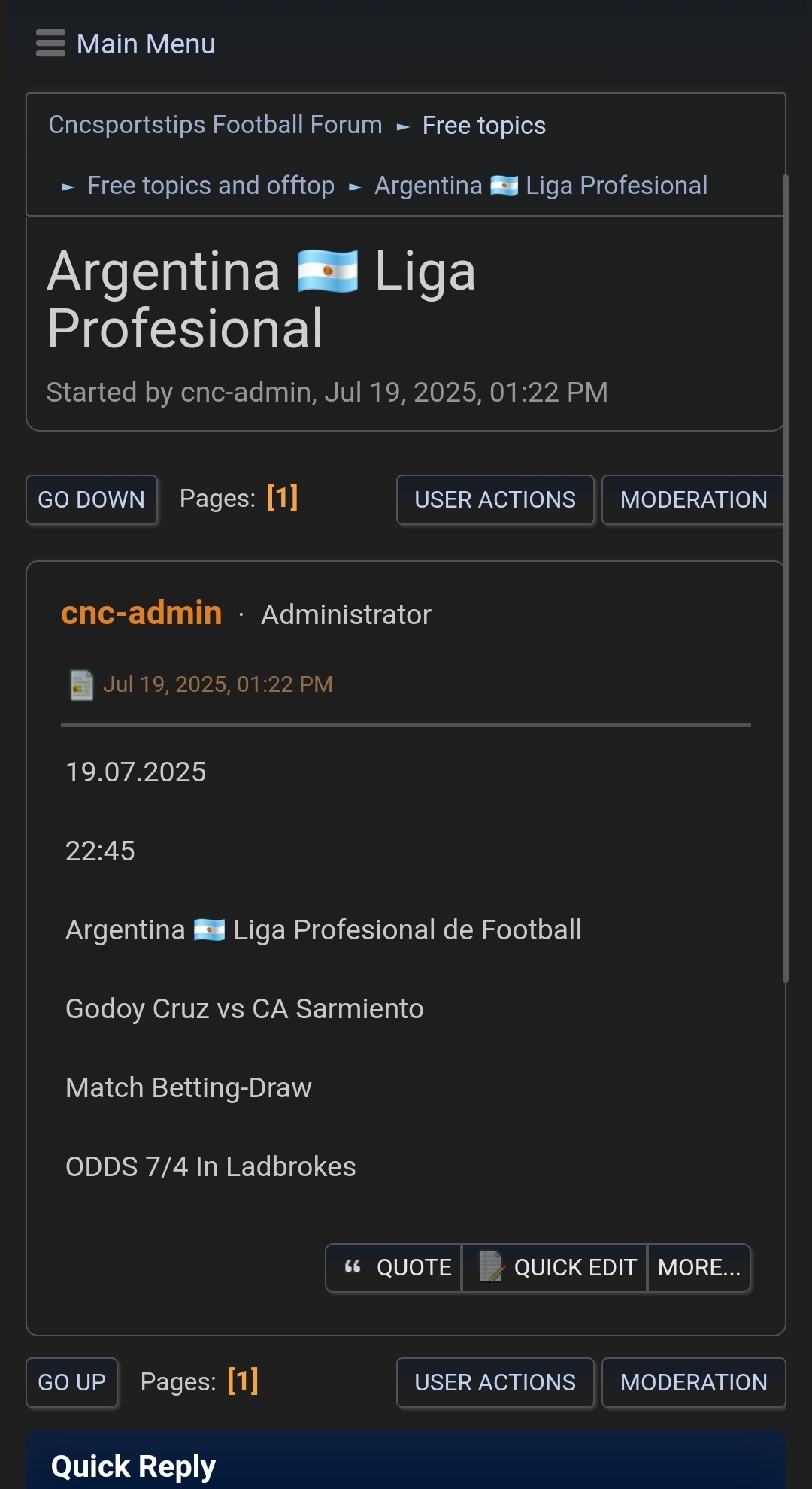Open the Free topics breadcrumb
The height and width of the screenshot is (1489, 812).
484,126
